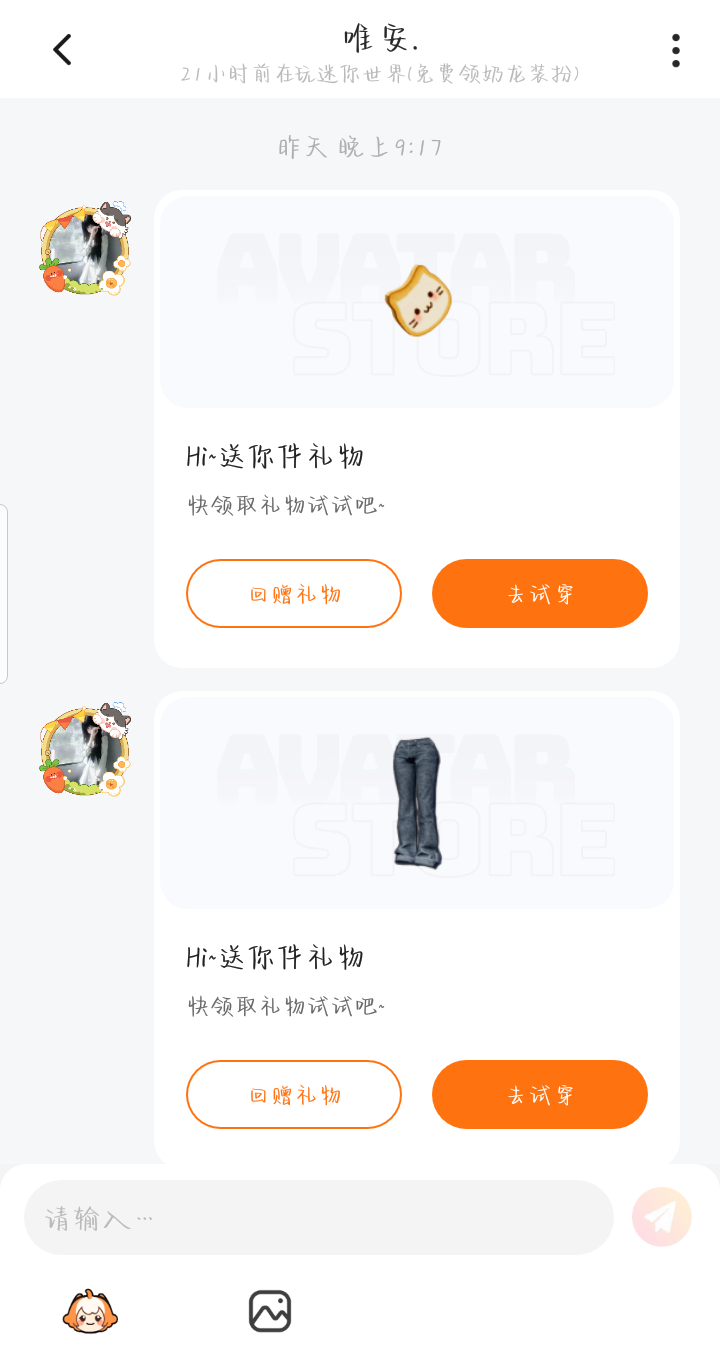Focus the 请输入 message field
The image size is (720, 1362).
(318, 1217)
